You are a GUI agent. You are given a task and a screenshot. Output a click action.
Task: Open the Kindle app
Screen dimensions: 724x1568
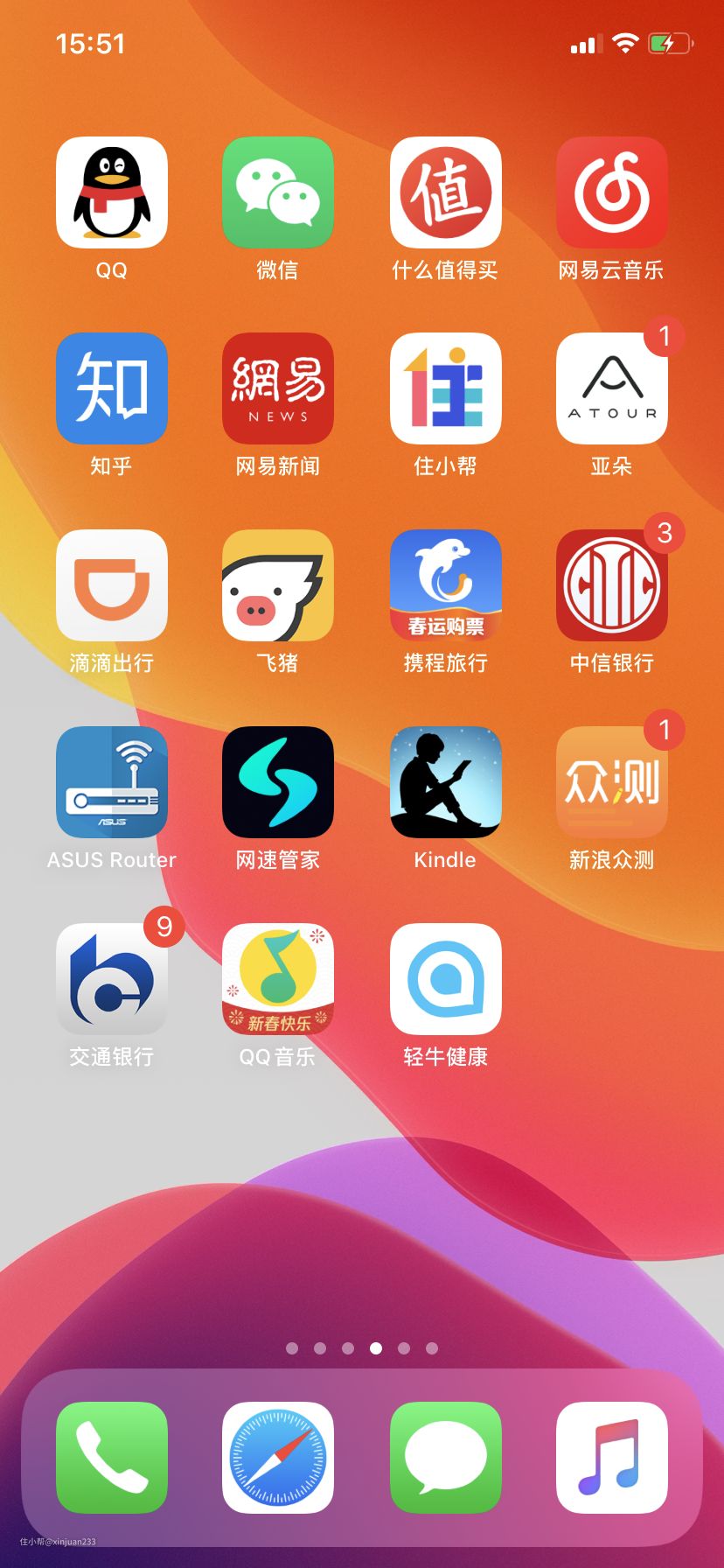coord(445,782)
